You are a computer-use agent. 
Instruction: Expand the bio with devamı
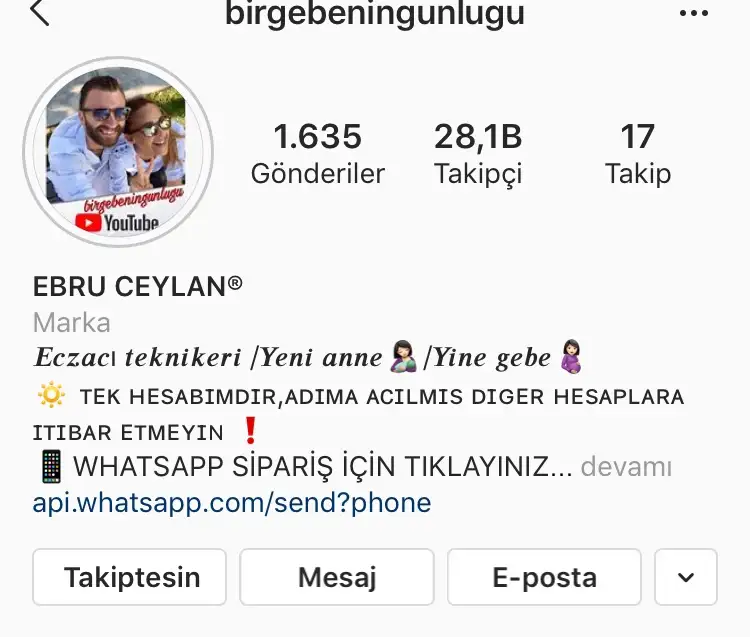click(626, 467)
